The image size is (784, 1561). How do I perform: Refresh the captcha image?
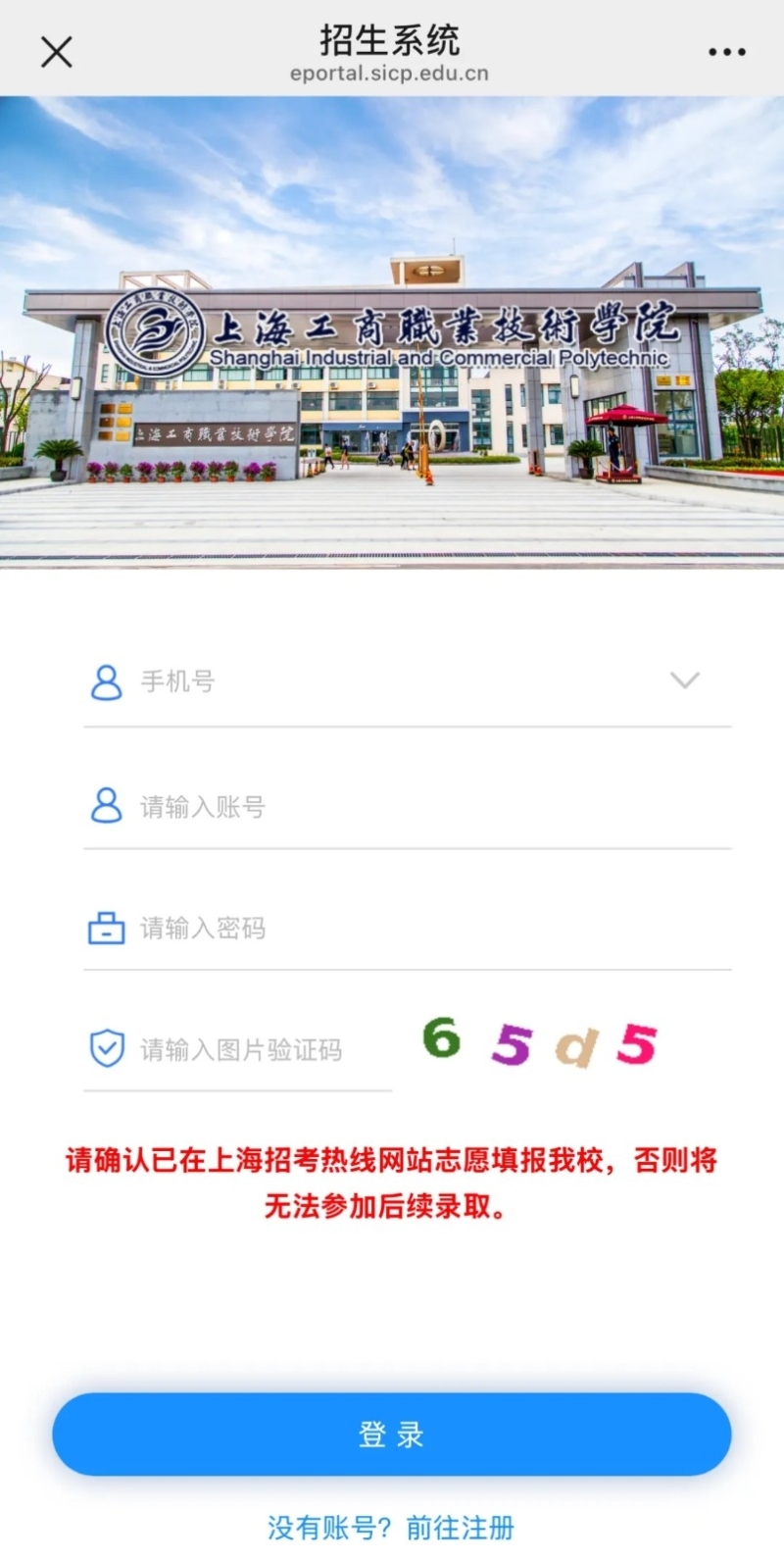point(540,1043)
